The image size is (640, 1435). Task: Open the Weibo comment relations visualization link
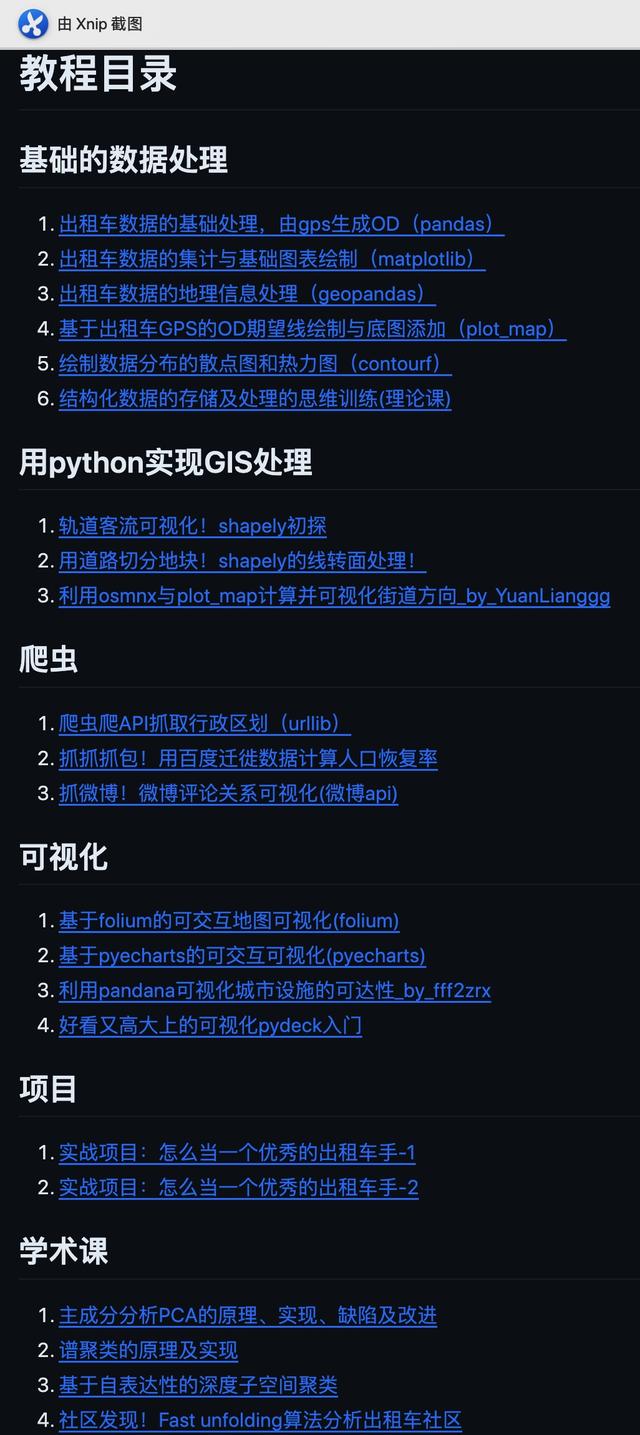click(228, 793)
